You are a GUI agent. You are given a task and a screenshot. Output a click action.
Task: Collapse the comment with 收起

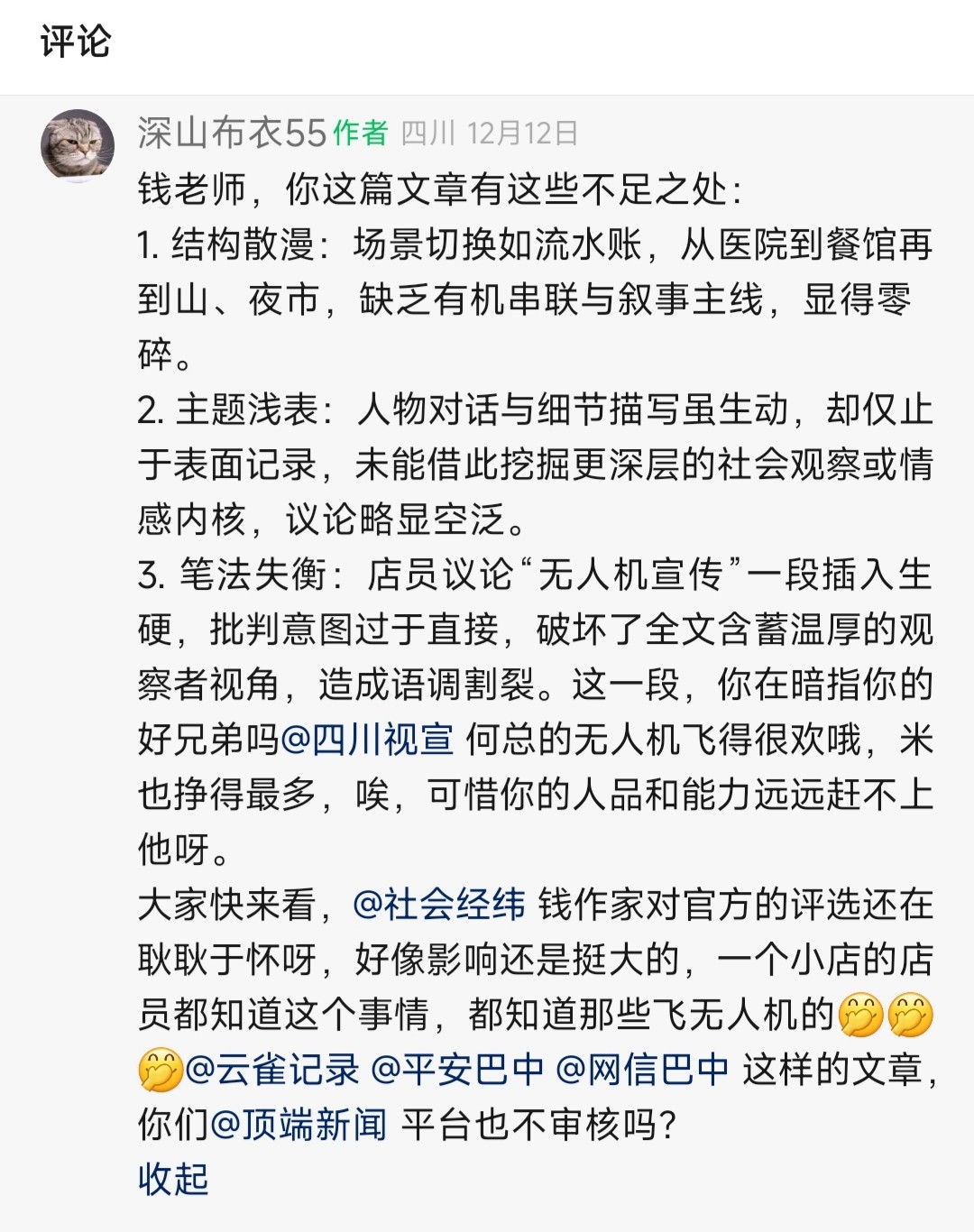pos(173,1179)
